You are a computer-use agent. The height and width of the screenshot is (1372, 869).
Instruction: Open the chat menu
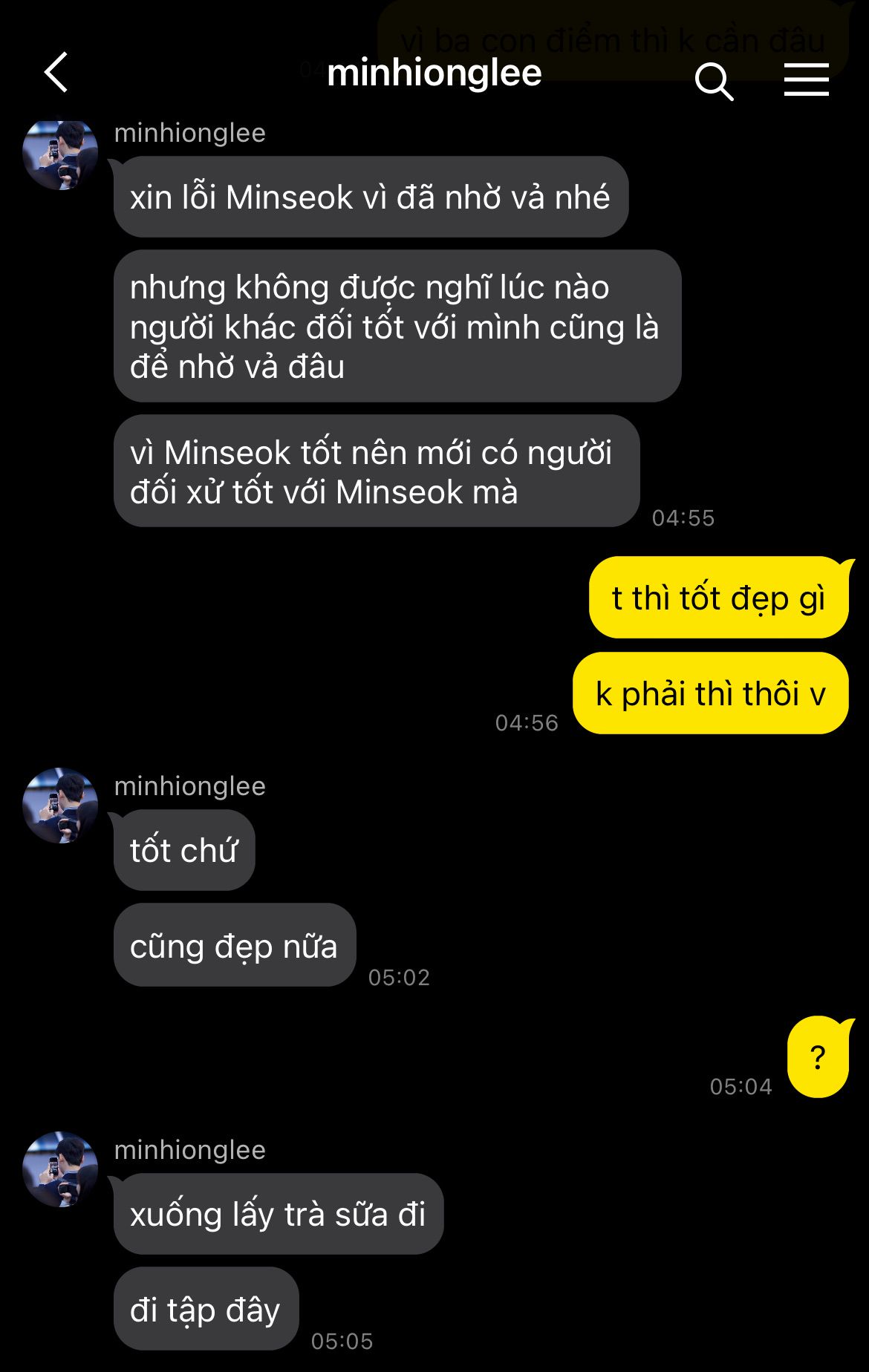pyautogui.click(x=806, y=79)
